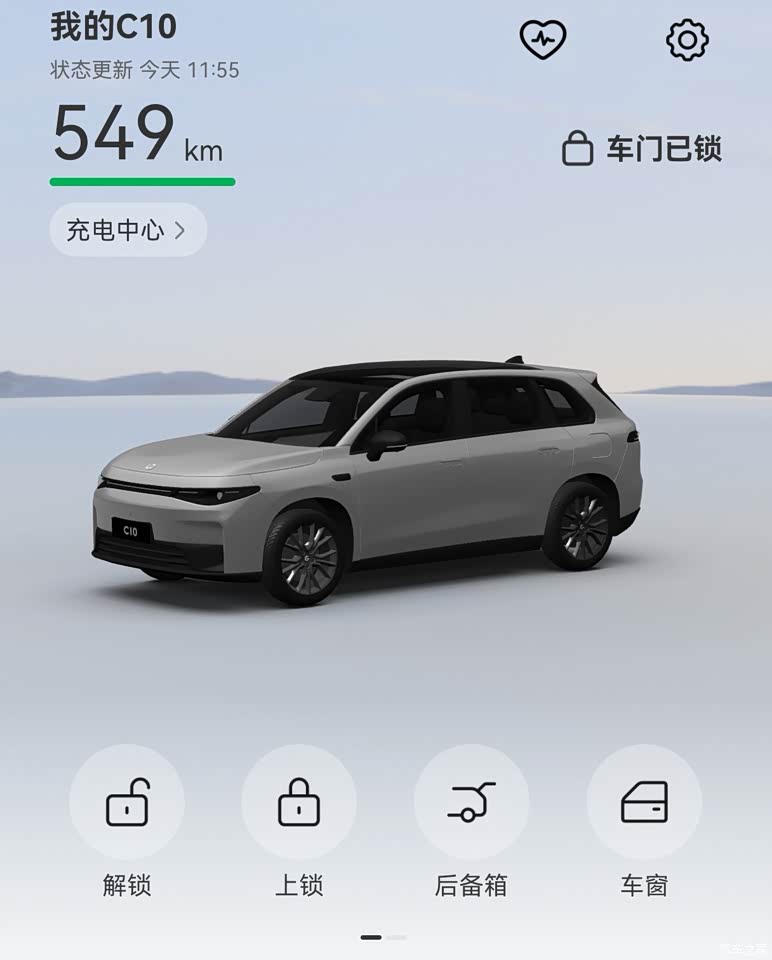Open 充电中心 charging center
772x960 pixels.
tap(128, 230)
